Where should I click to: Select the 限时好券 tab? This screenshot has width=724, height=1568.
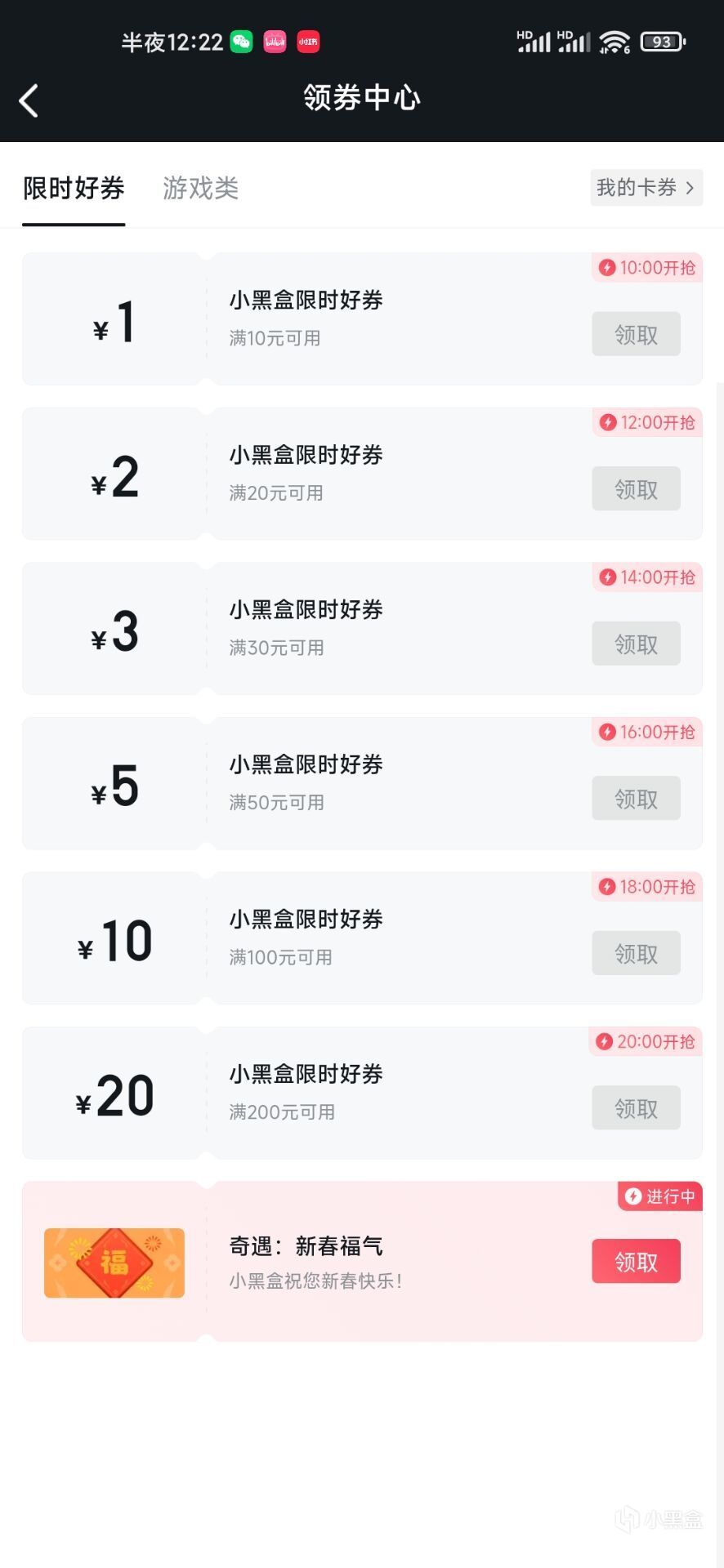pyautogui.click(x=74, y=189)
